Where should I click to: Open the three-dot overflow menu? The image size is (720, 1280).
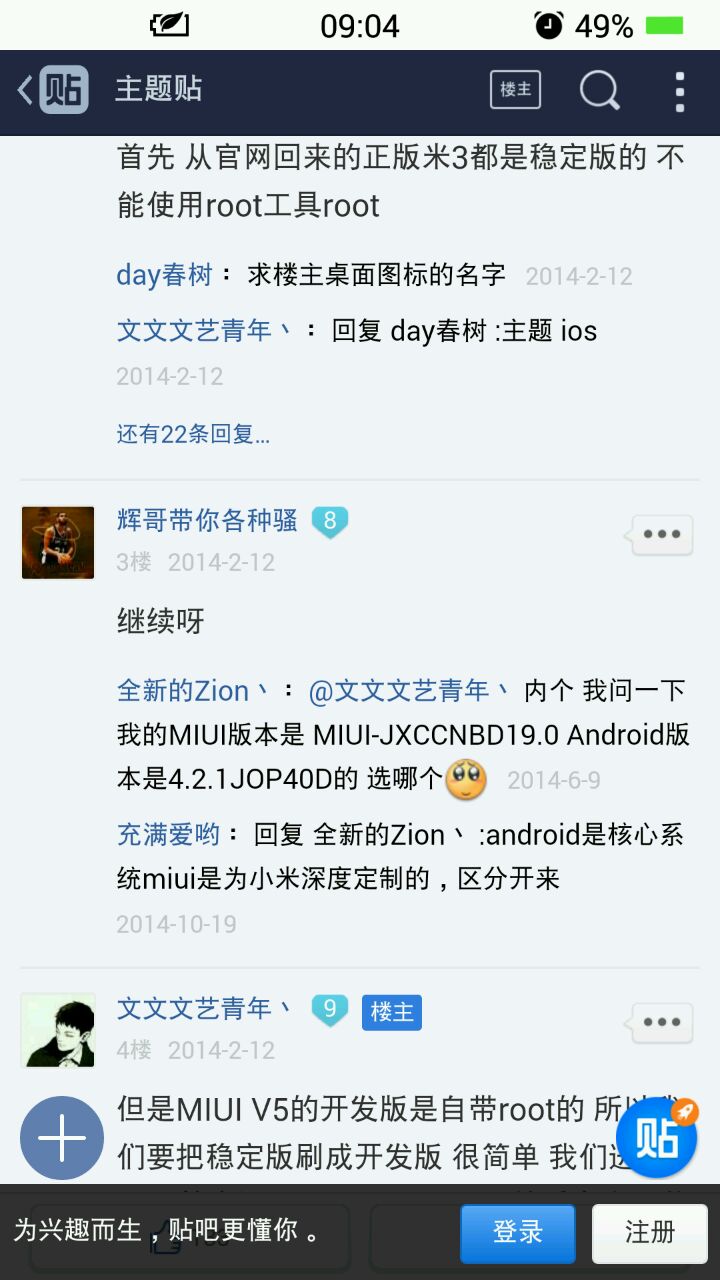679,91
